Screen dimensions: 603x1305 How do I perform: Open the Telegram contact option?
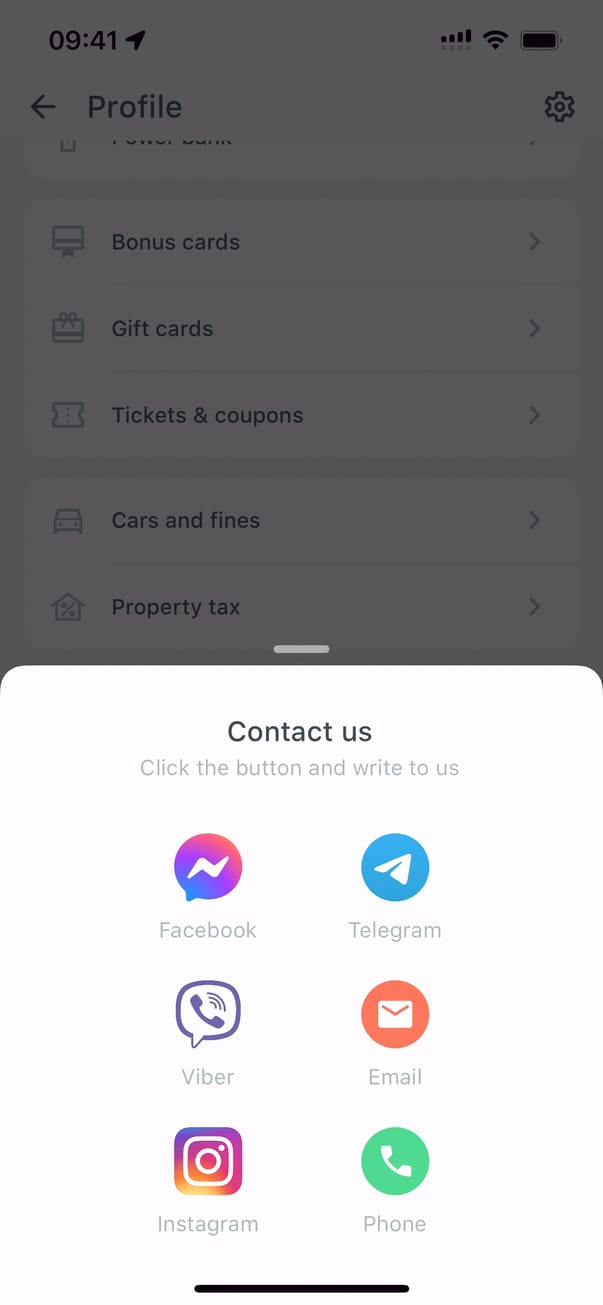click(395, 868)
